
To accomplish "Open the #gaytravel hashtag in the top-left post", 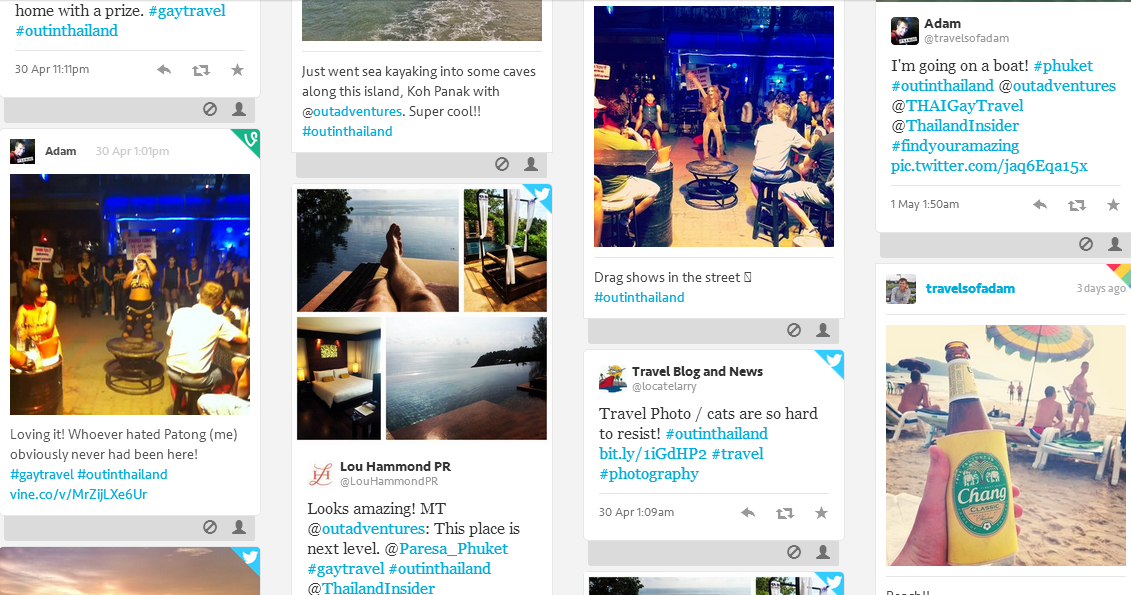I will [187, 11].
